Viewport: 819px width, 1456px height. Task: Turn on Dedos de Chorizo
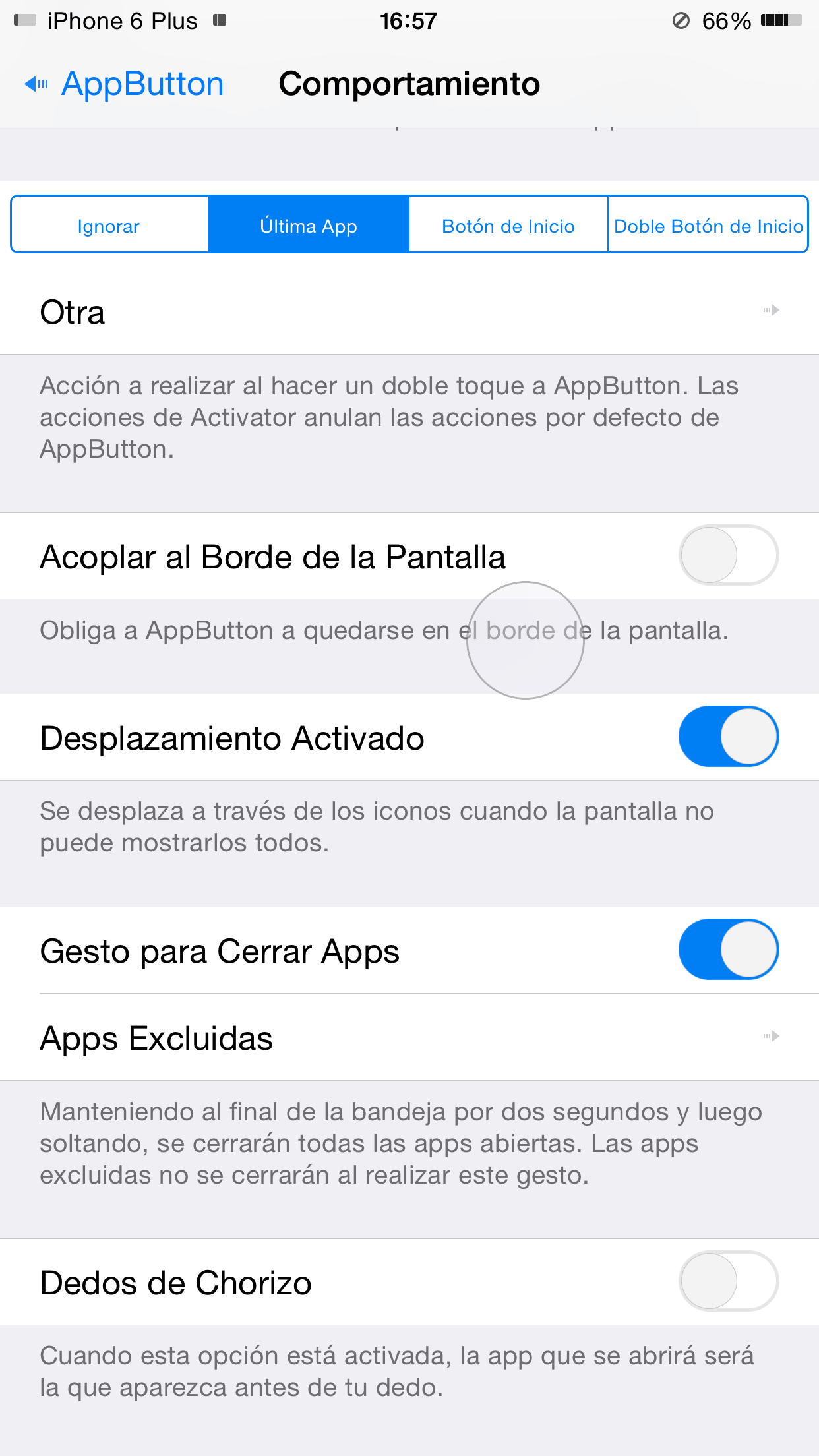point(728,1281)
